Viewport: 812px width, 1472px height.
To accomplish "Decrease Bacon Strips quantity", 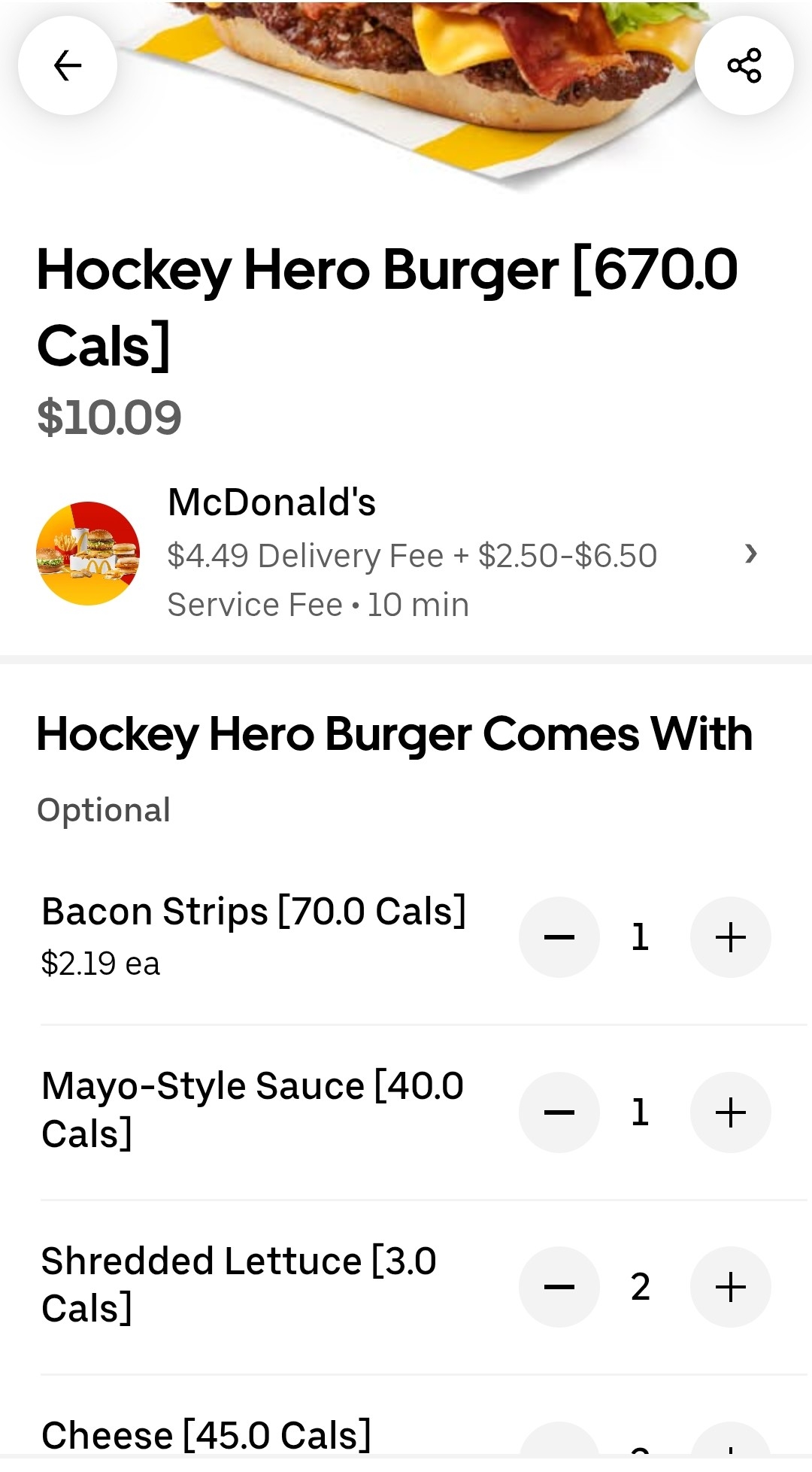I will 559,937.
